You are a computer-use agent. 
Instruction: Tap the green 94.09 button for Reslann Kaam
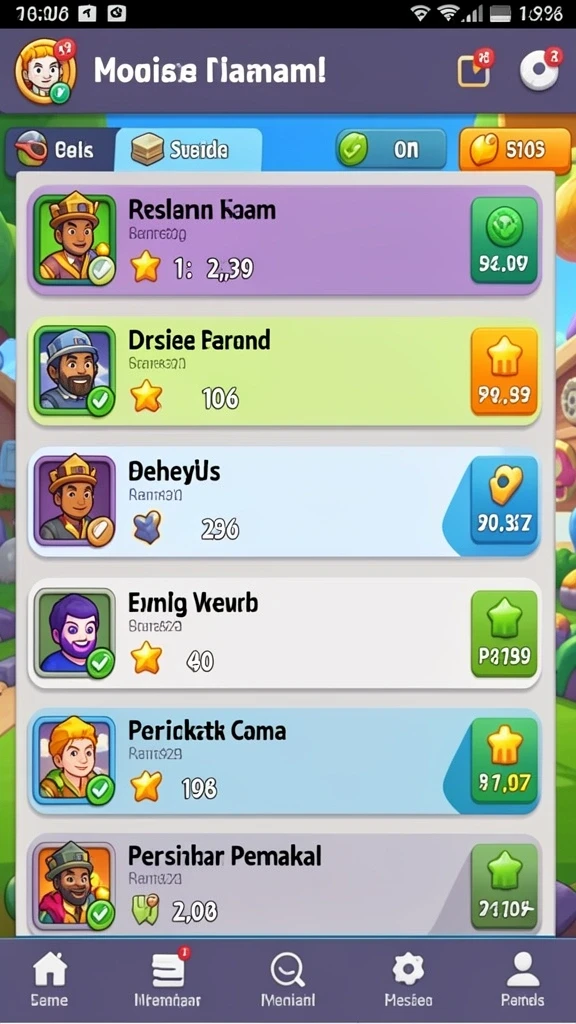click(x=504, y=240)
